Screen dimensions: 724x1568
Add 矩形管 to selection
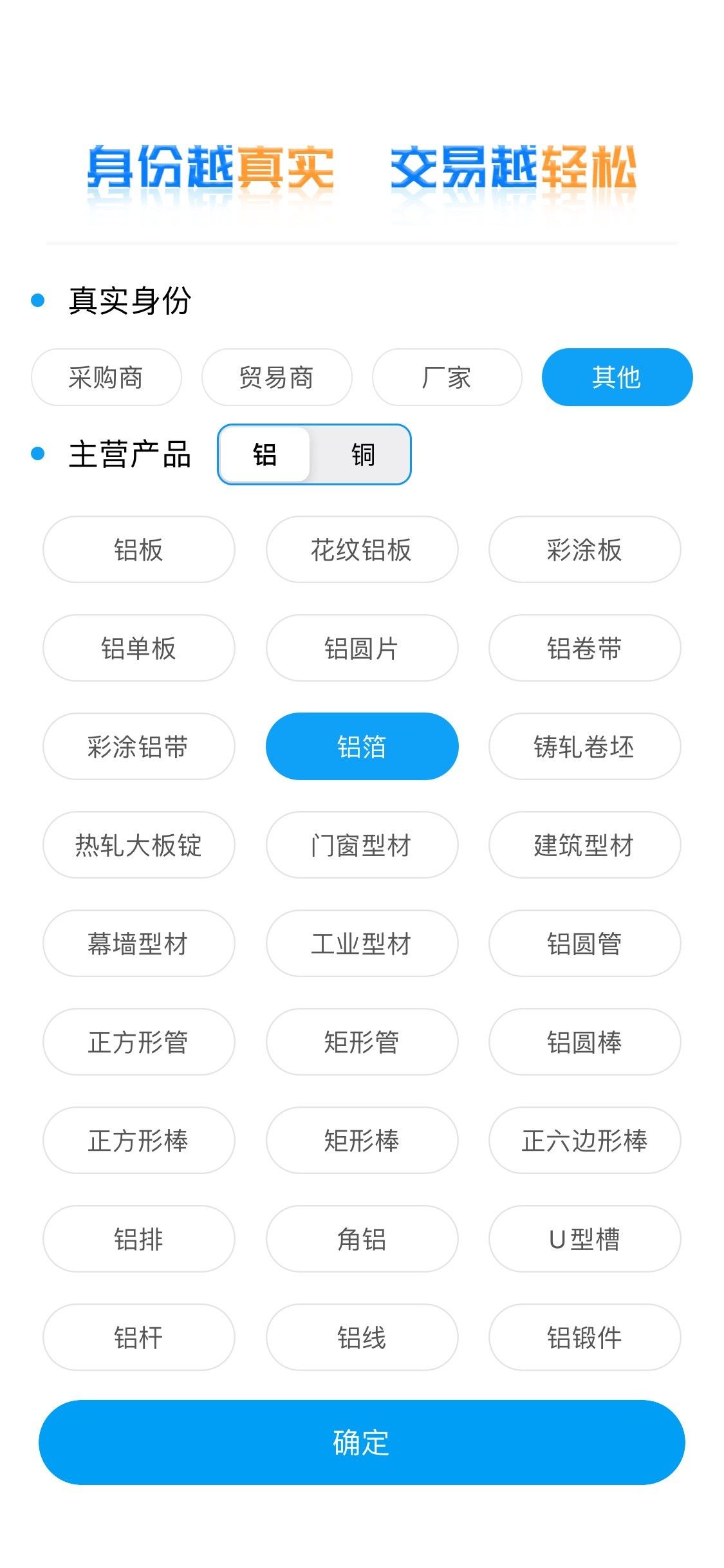362,1042
